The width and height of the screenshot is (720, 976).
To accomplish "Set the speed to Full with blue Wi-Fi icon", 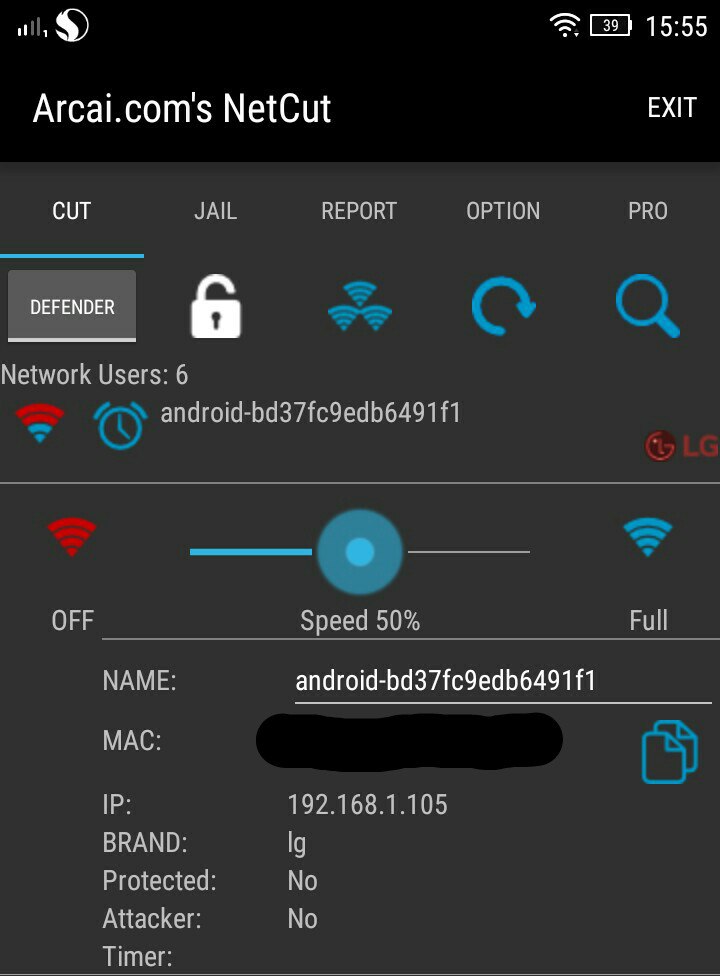I will [648, 537].
